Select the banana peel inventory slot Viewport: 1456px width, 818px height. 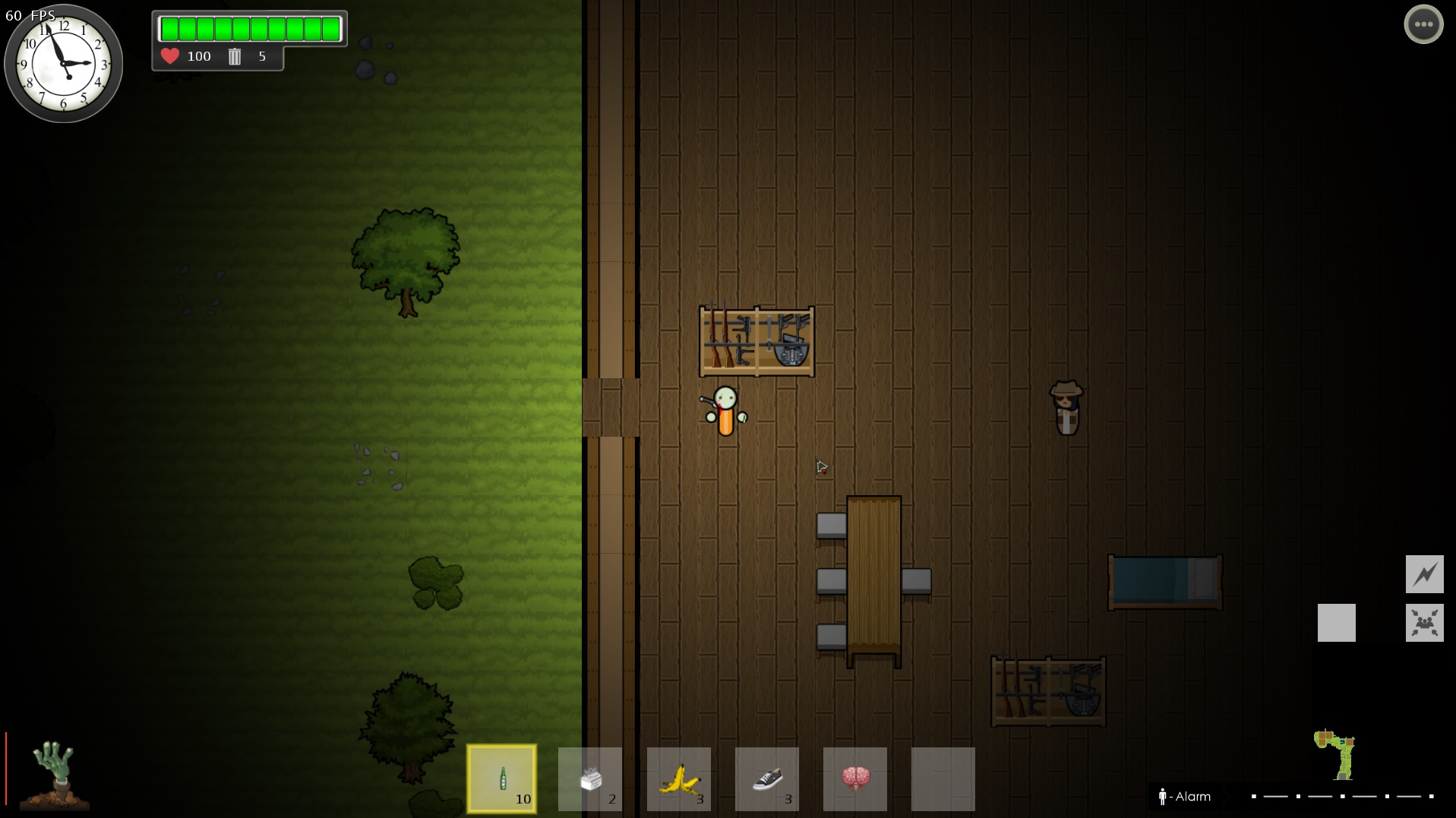(x=678, y=779)
